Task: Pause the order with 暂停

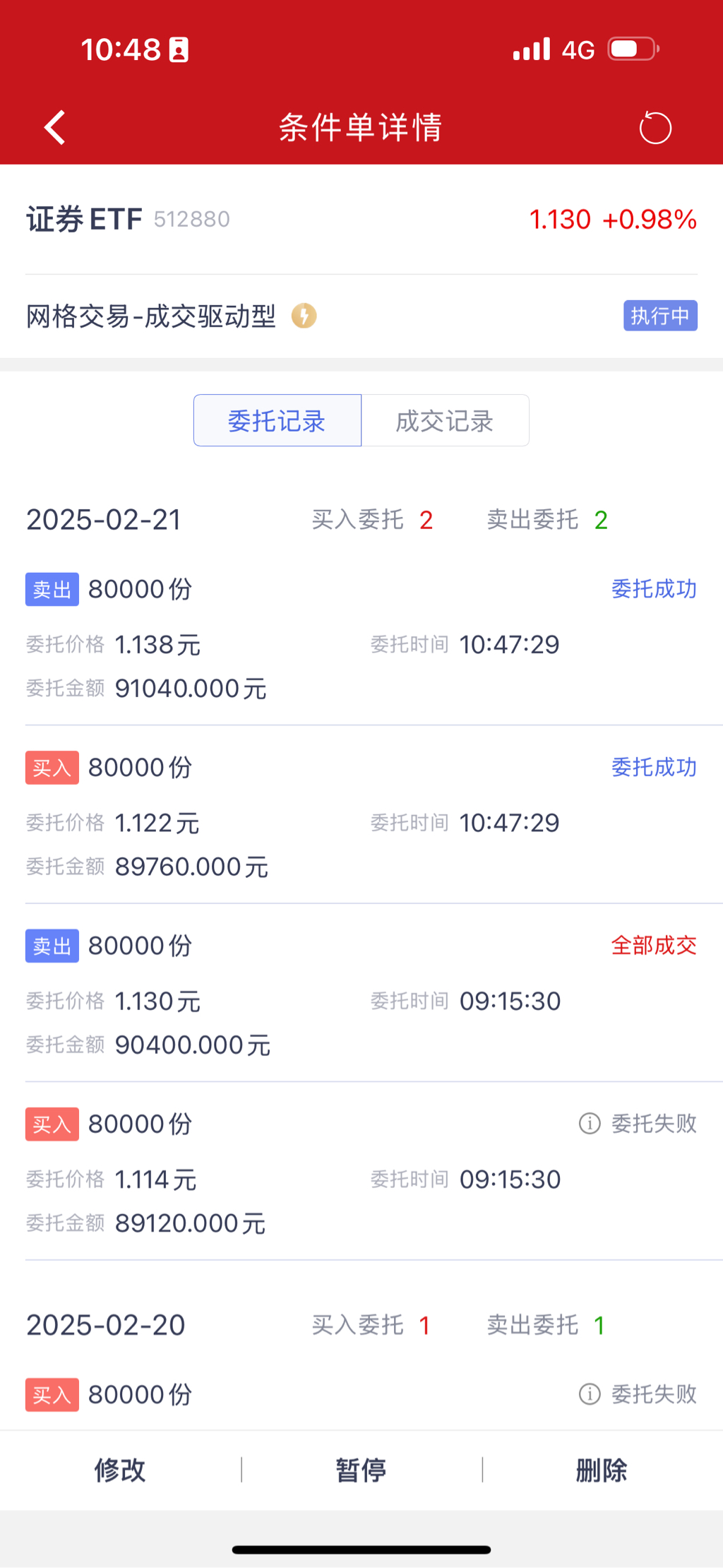Action: [361, 1470]
